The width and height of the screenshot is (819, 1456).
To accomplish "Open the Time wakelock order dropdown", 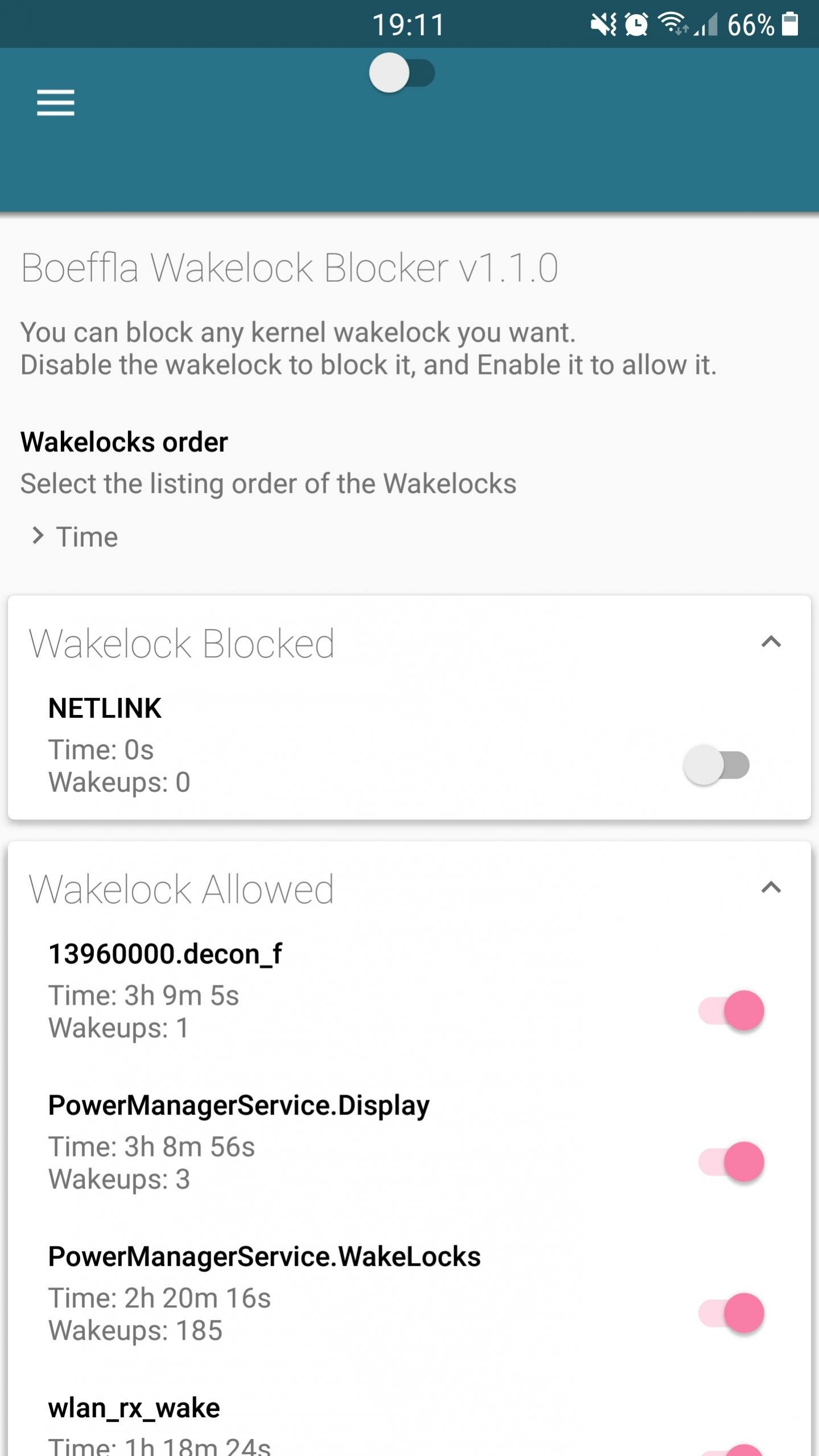I will [75, 537].
